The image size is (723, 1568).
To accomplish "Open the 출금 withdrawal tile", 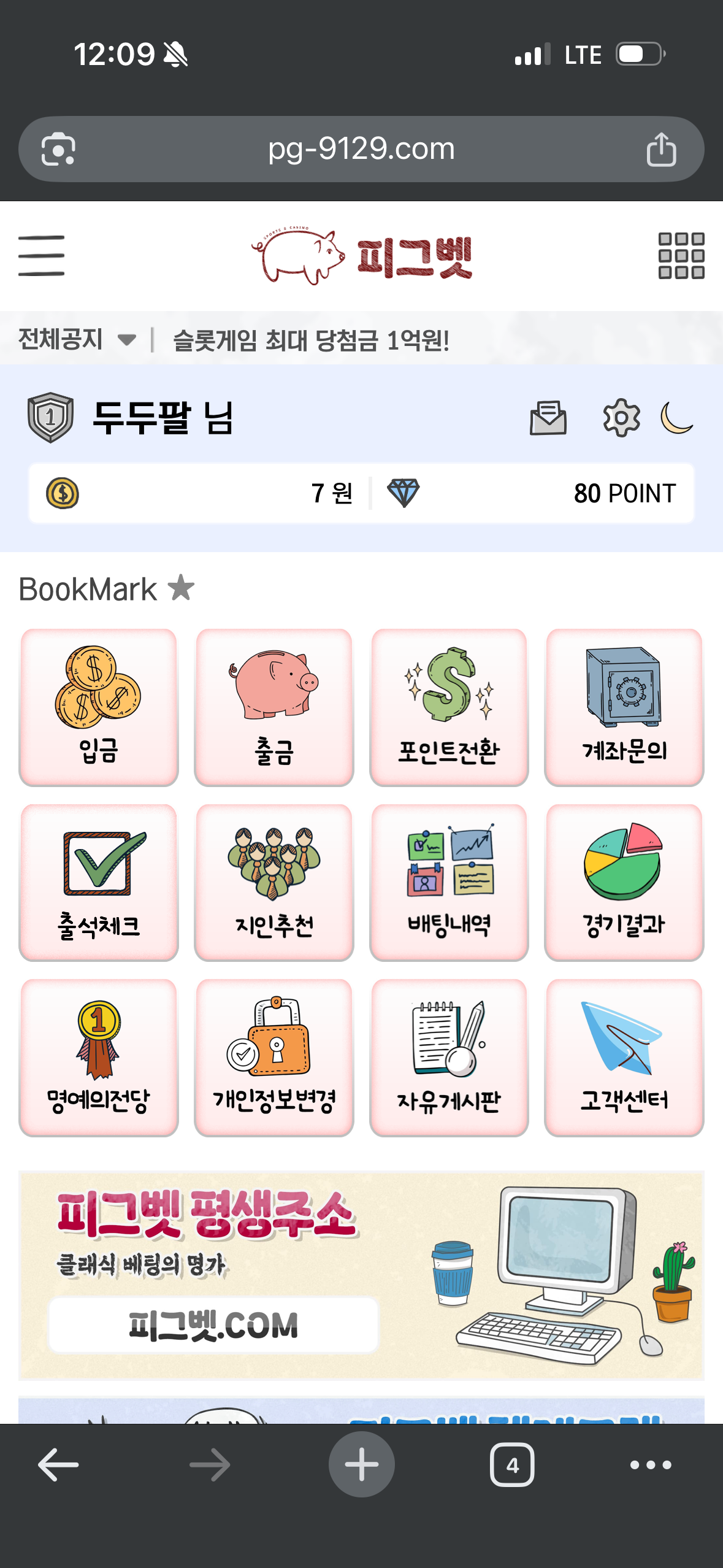I will point(274,707).
